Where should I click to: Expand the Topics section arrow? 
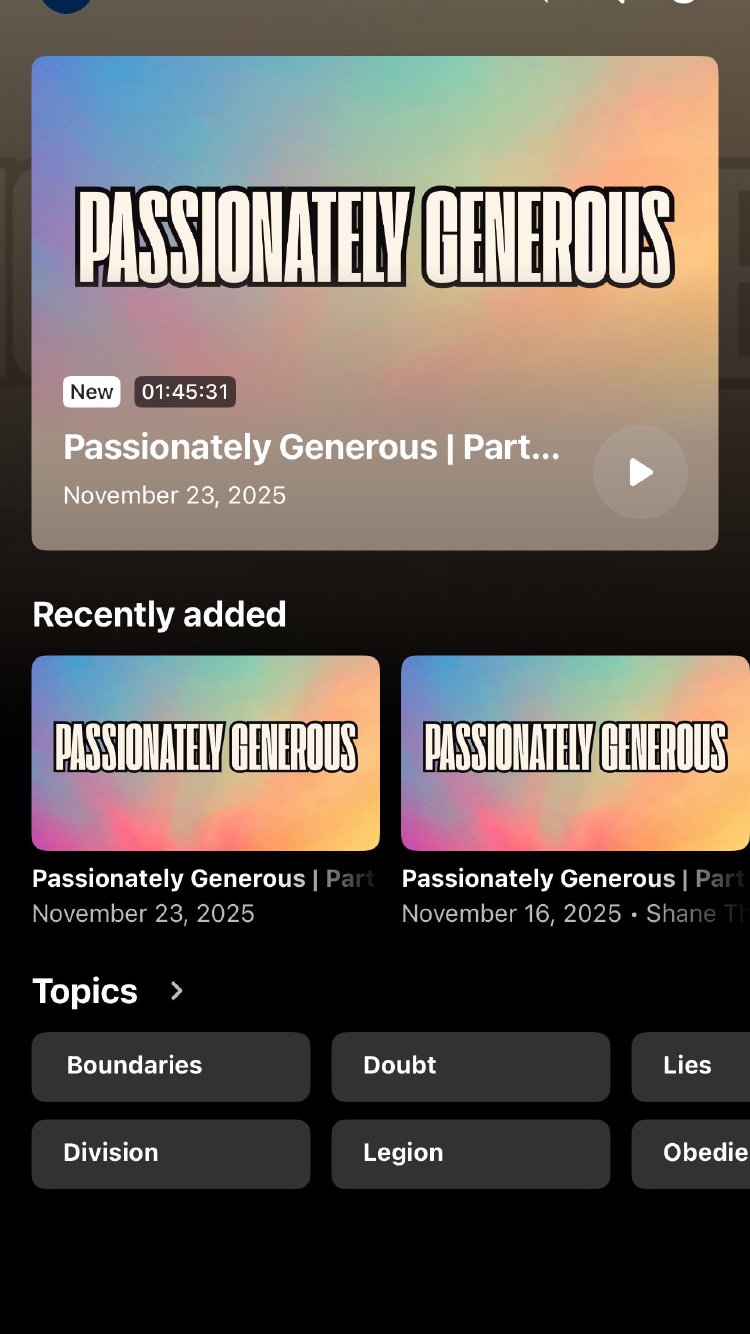click(177, 991)
